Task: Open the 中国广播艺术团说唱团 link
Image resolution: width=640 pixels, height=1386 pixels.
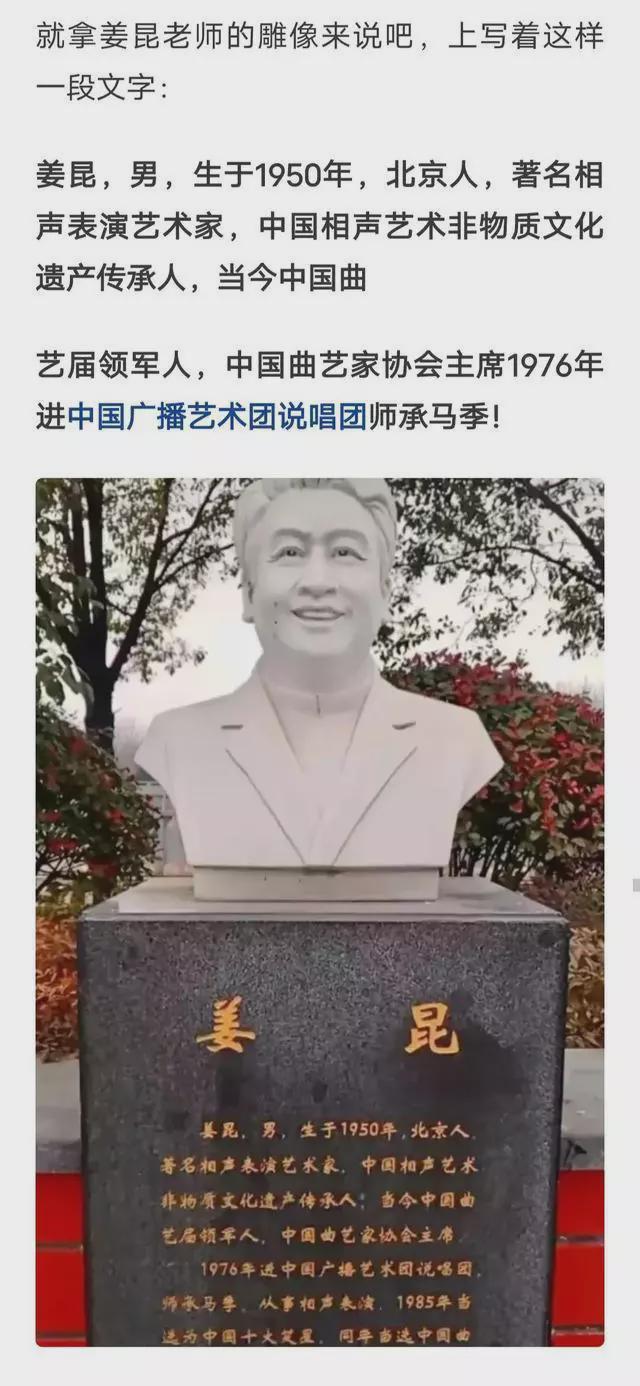Action: (217, 417)
